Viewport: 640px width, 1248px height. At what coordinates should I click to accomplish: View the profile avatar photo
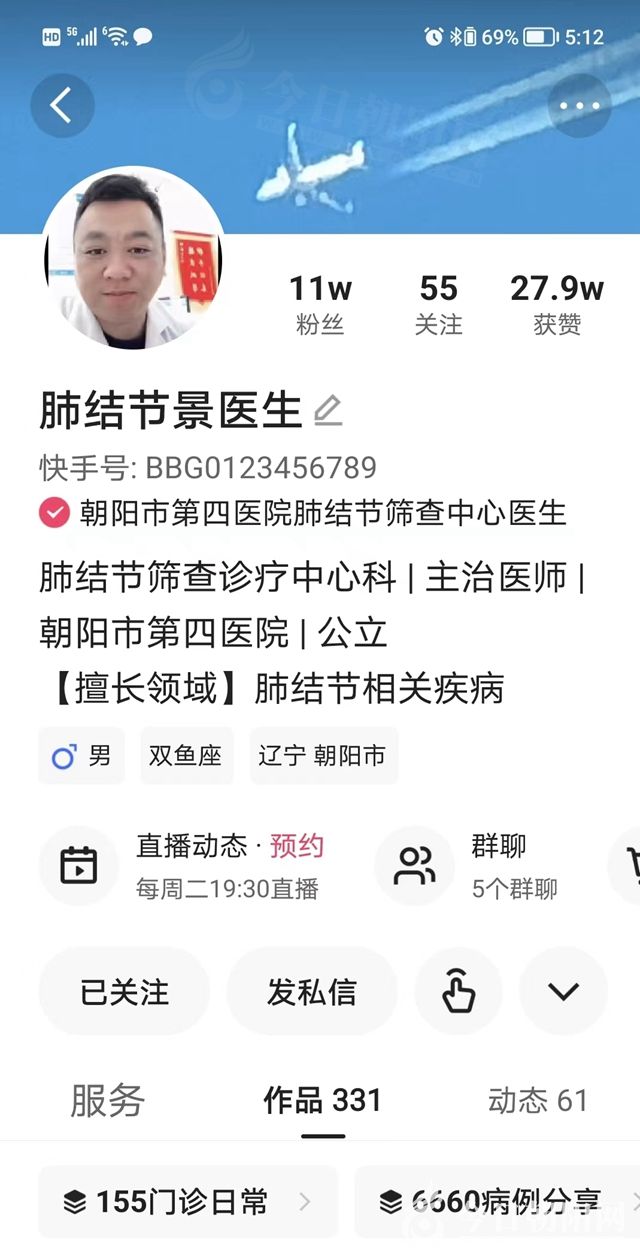pos(133,258)
